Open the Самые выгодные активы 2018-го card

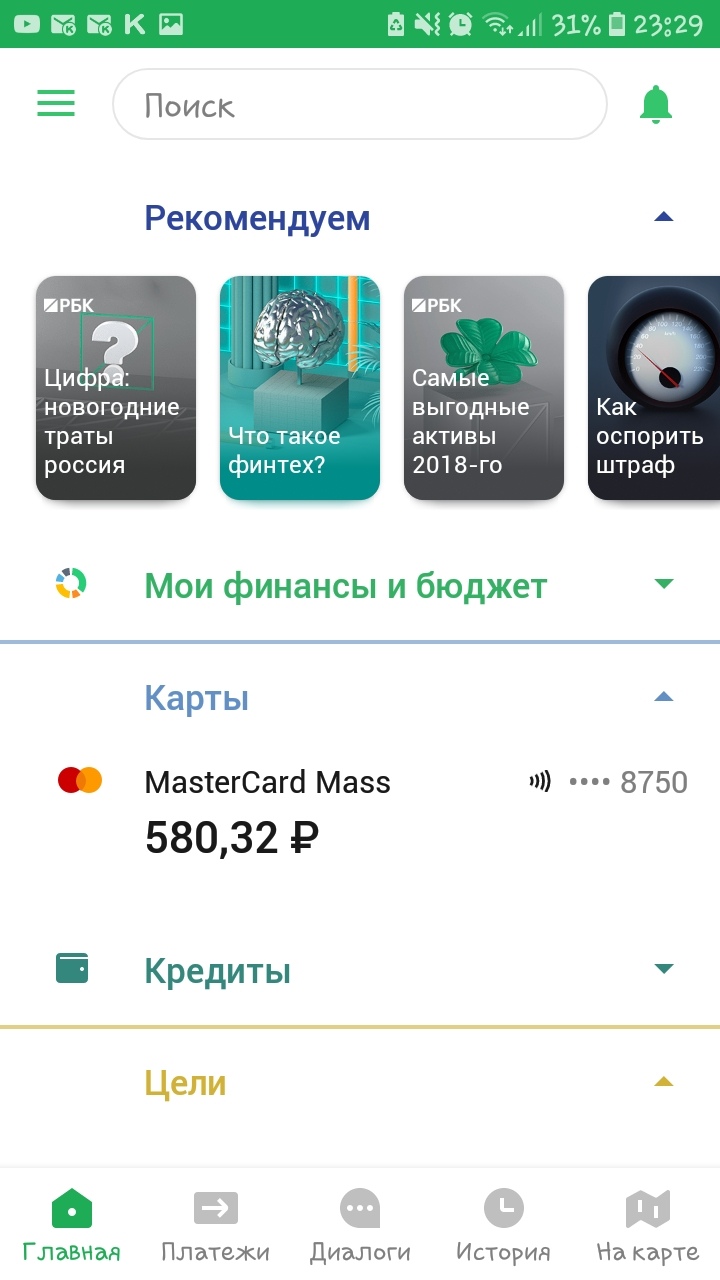coord(484,388)
